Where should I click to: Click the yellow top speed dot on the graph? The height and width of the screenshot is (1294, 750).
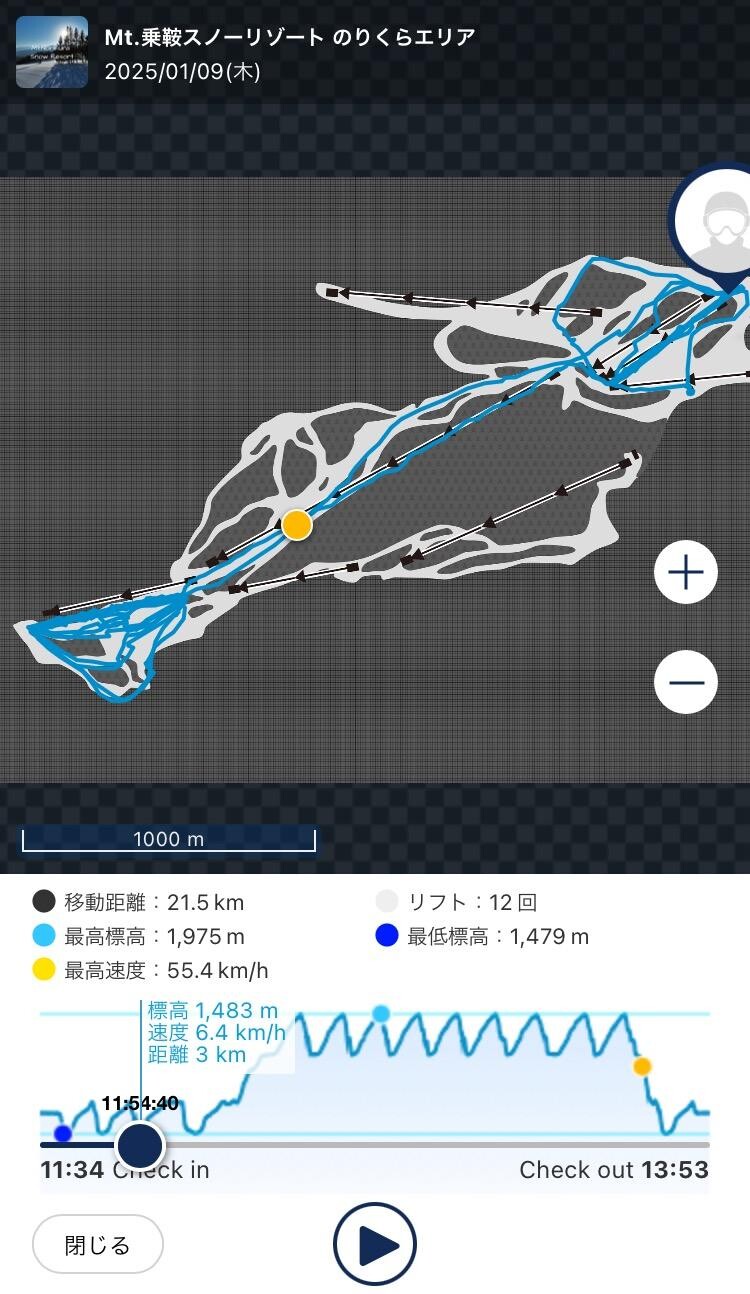[x=644, y=1067]
